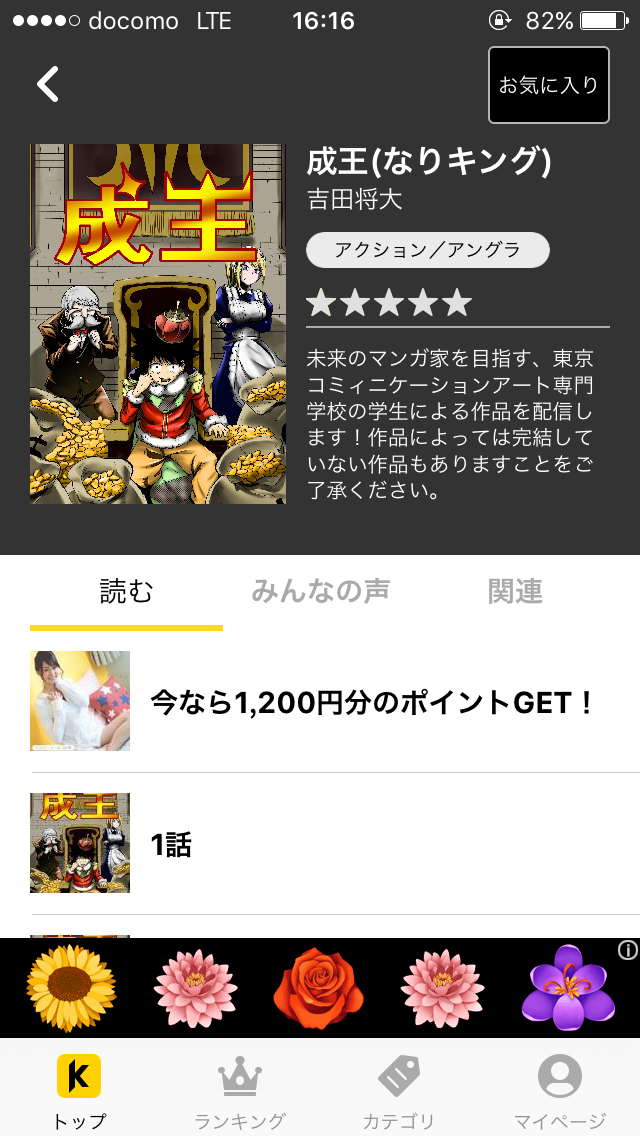
Task: Switch to the 関連 tab
Action: click(515, 591)
